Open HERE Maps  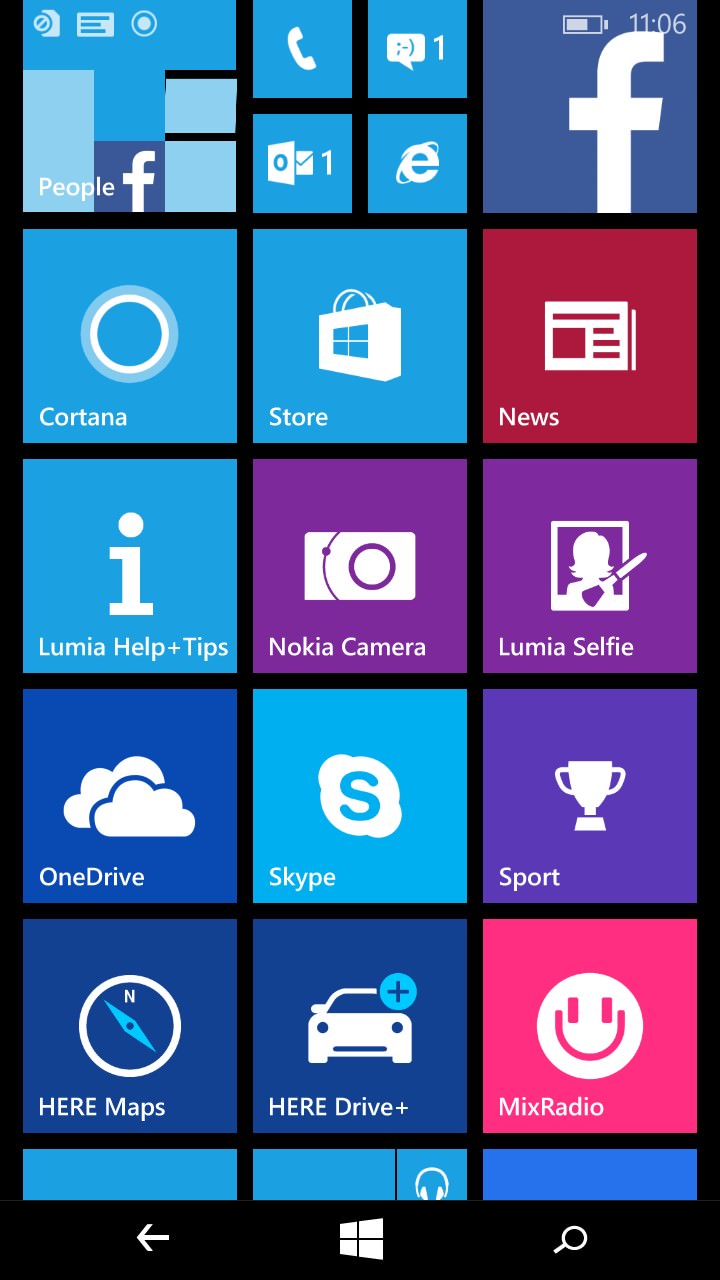(130, 1026)
